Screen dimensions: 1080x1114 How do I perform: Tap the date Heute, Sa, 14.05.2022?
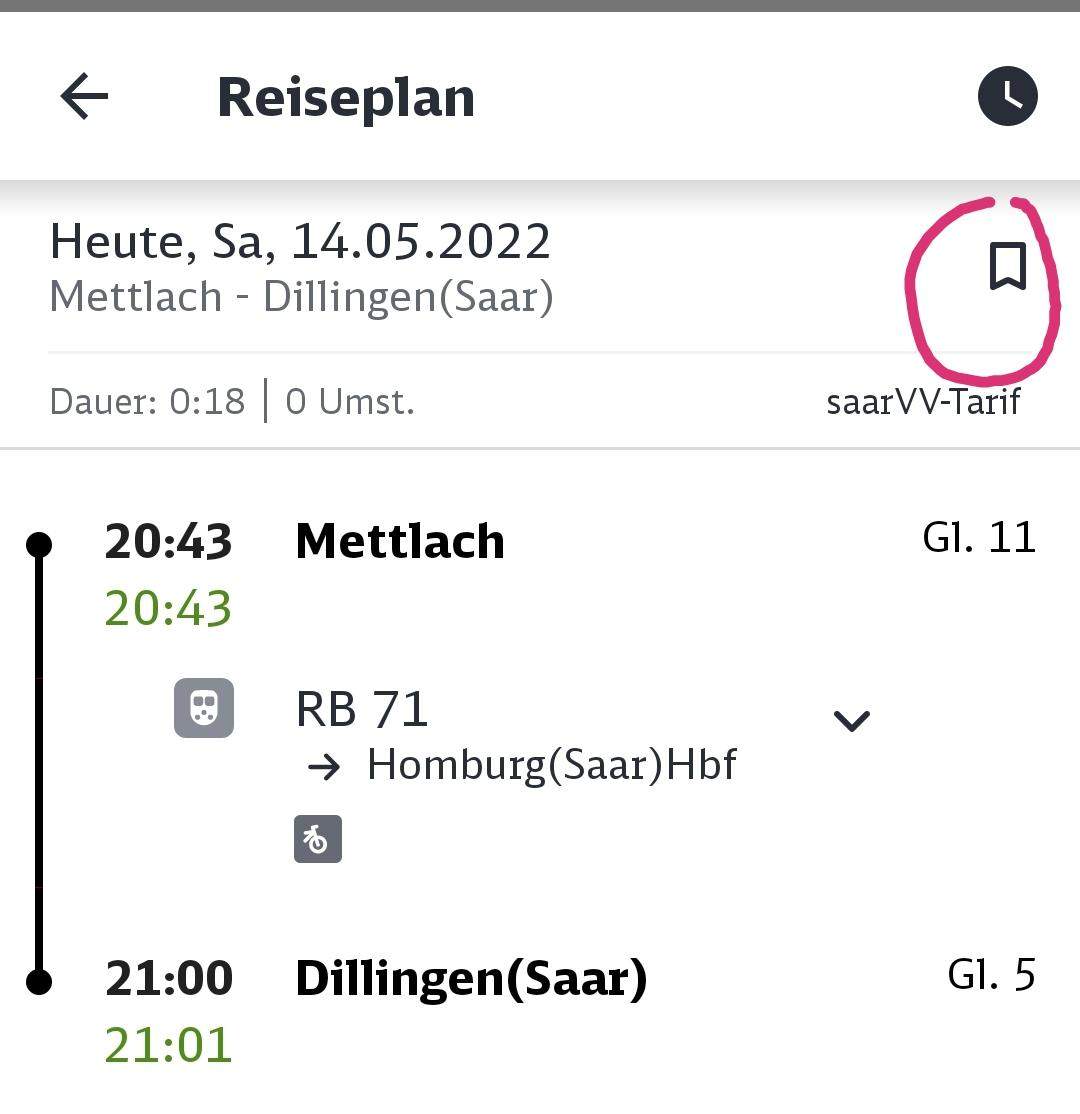pos(300,239)
